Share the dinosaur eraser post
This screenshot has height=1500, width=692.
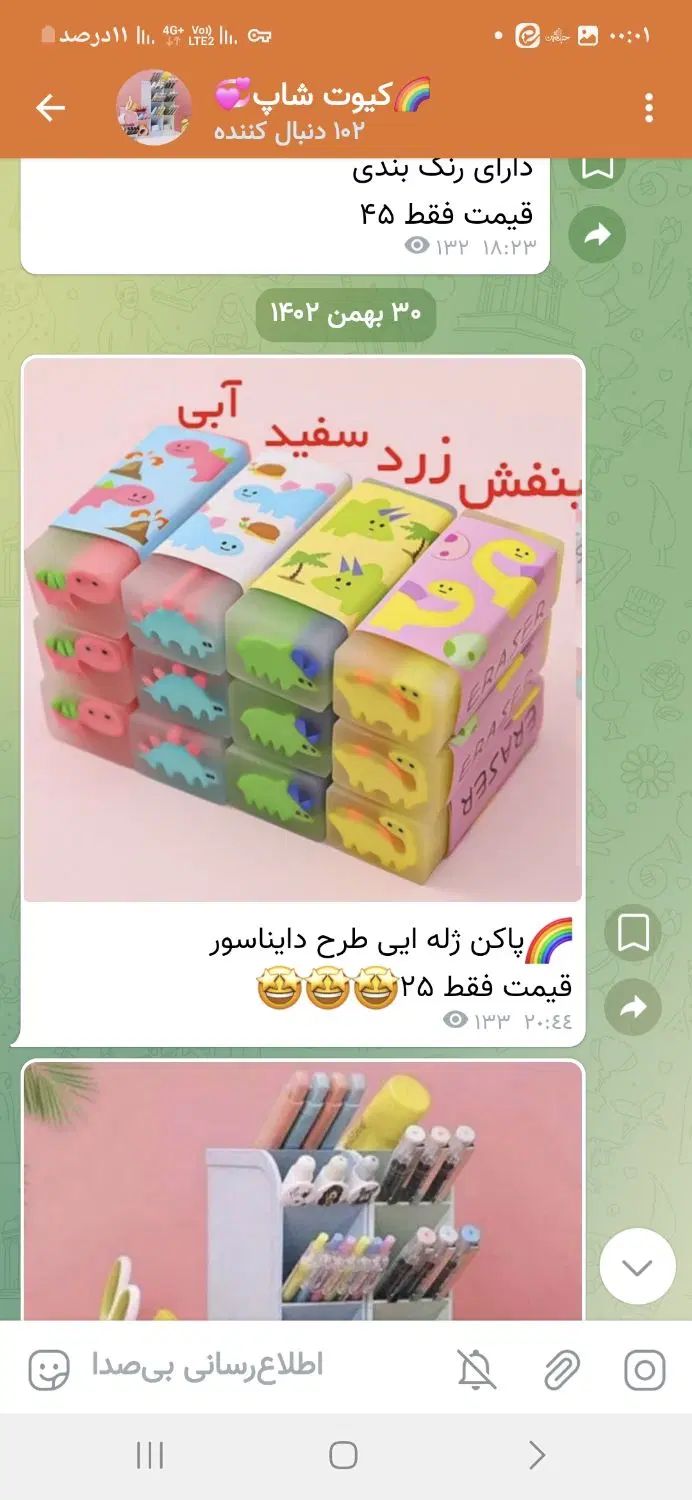click(633, 1007)
